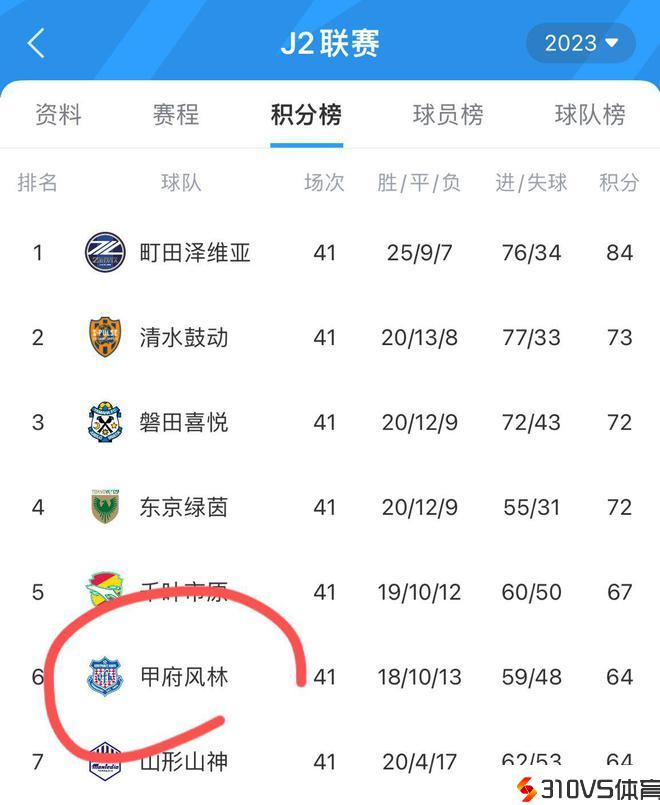Open the 2023 season dropdown
The width and height of the screenshot is (660, 805).
(x=581, y=44)
